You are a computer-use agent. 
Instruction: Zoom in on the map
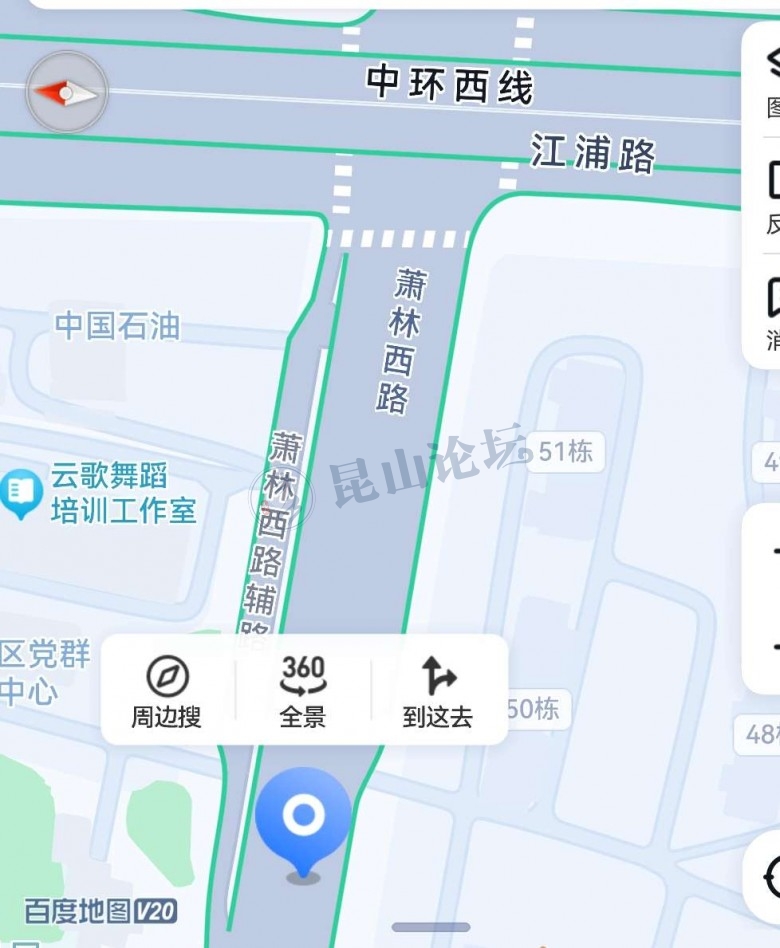point(770,552)
